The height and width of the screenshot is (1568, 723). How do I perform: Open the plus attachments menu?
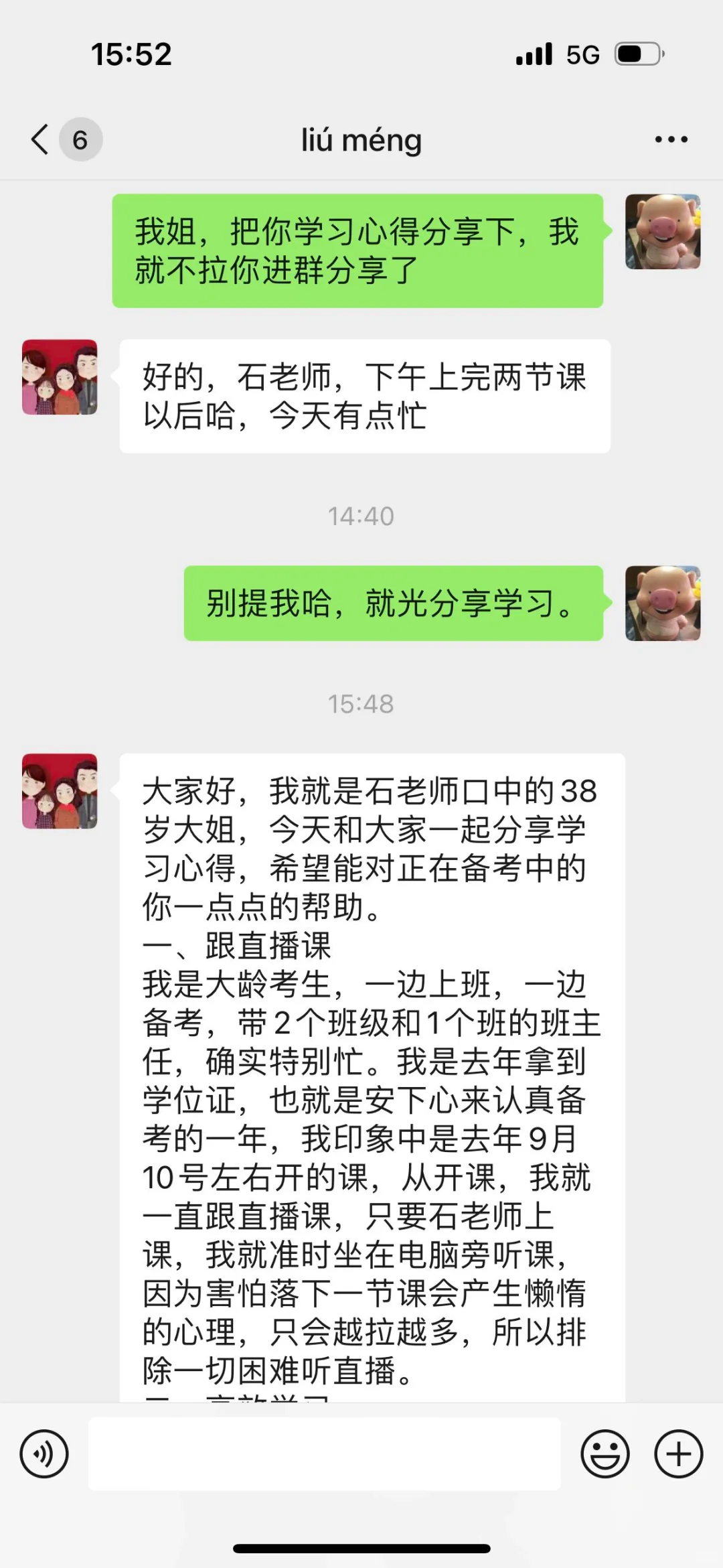(678, 1454)
